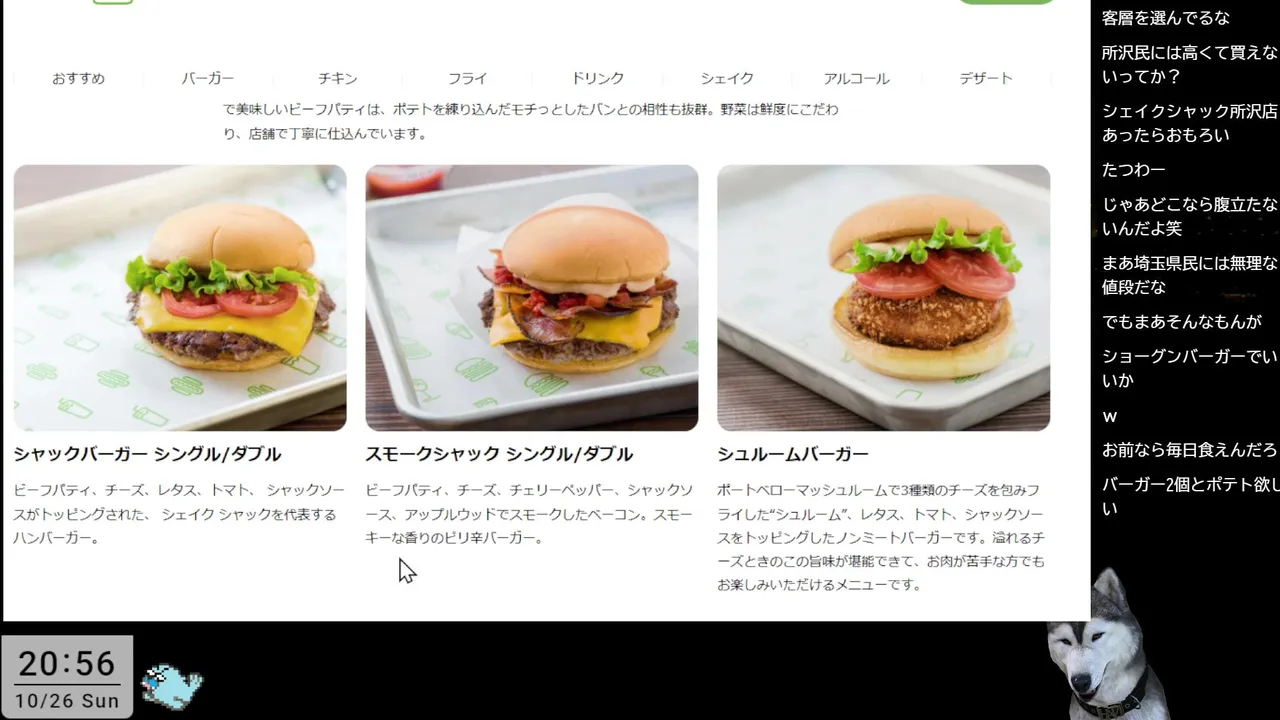1280x720 pixels.
Task: Switch to the おすすめ category tab
Action: coord(78,78)
